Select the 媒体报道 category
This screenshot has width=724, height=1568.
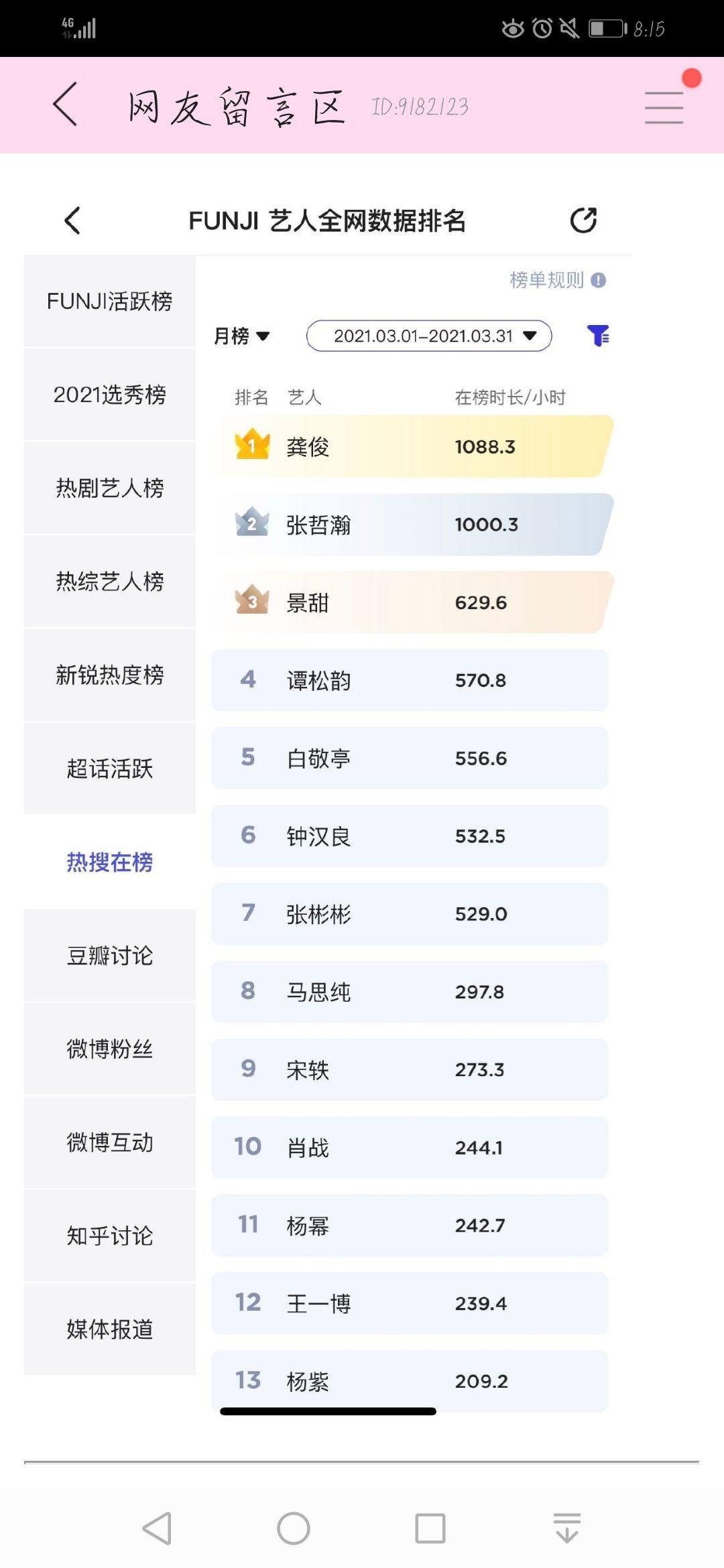click(x=109, y=1330)
